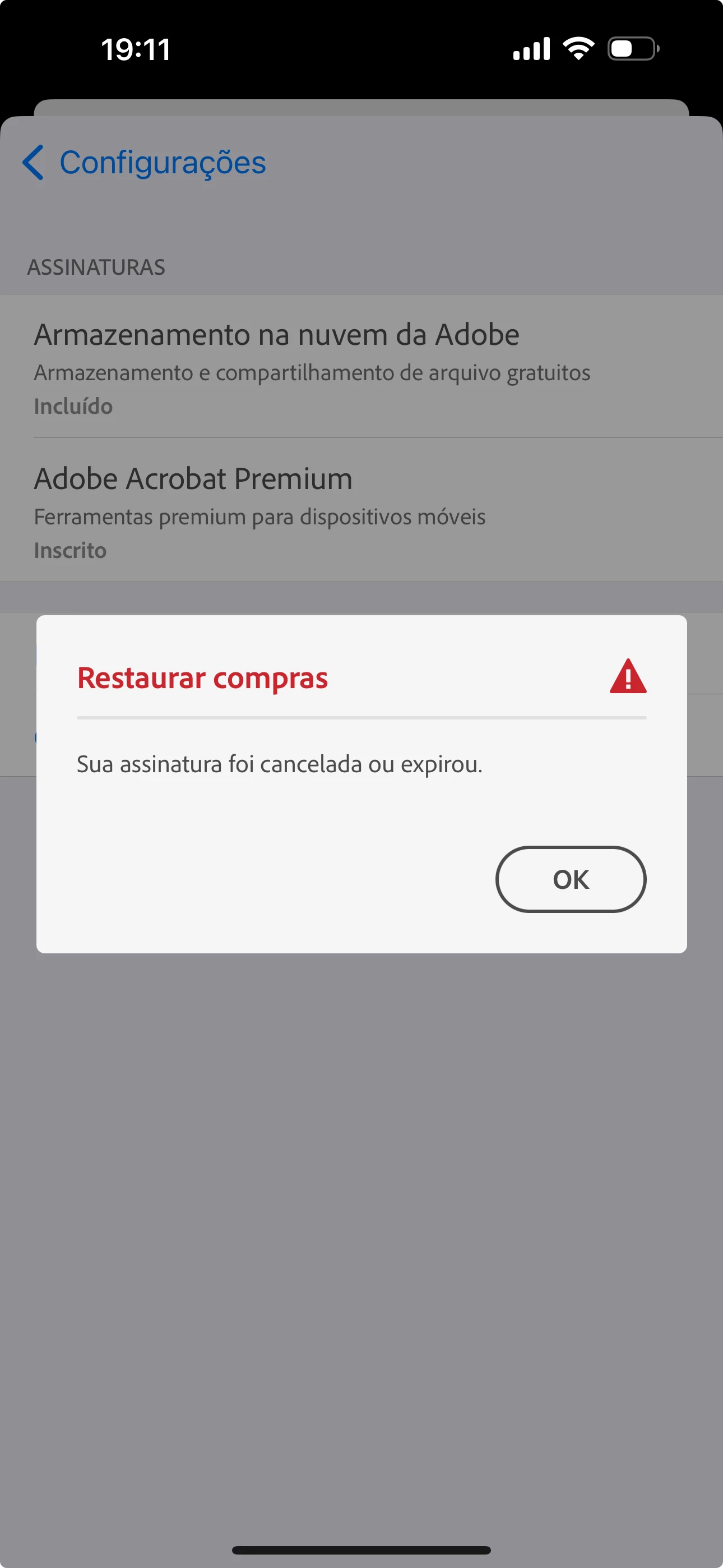Image resolution: width=723 pixels, height=1568 pixels.
Task: Open Armazenamento na nuvem da Adobe
Action: click(x=361, y=366)
